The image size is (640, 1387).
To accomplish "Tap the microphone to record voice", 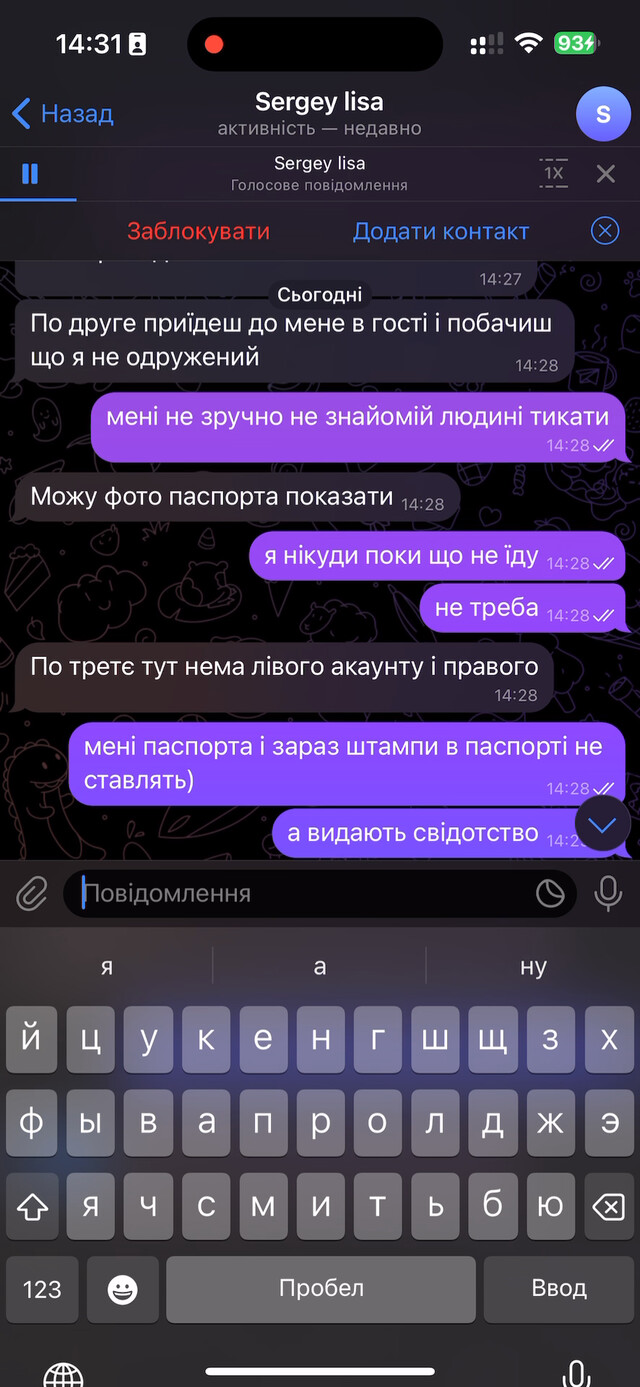I will click(608, 893).
